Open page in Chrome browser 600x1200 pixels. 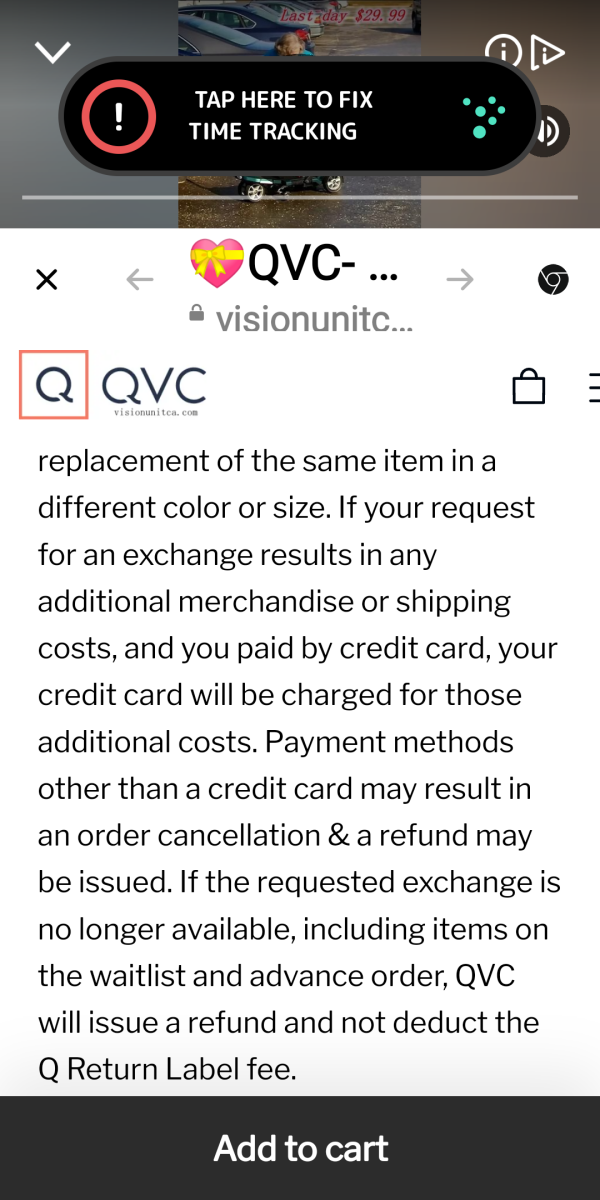(553, 280)
